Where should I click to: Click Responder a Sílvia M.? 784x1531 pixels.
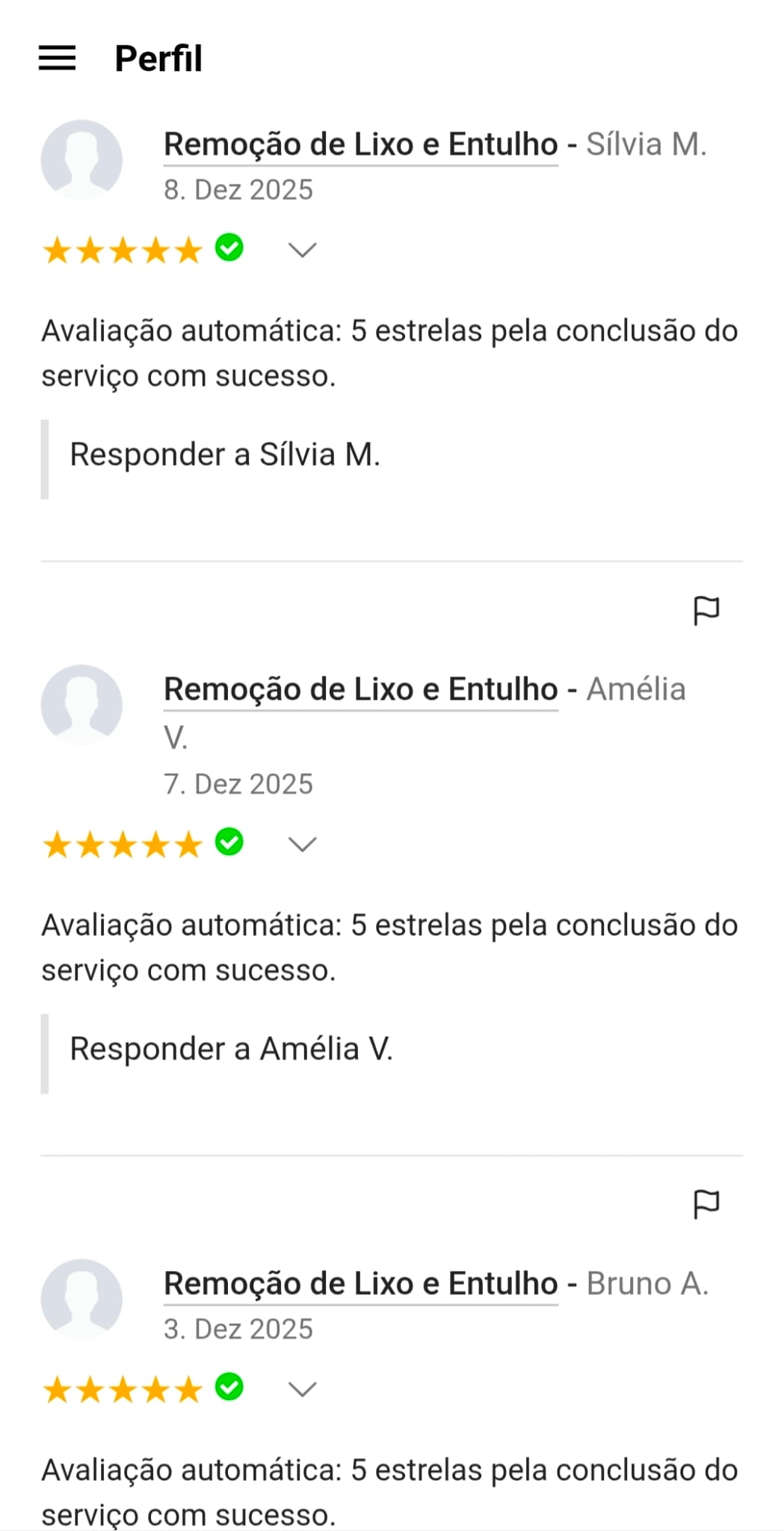224,454
